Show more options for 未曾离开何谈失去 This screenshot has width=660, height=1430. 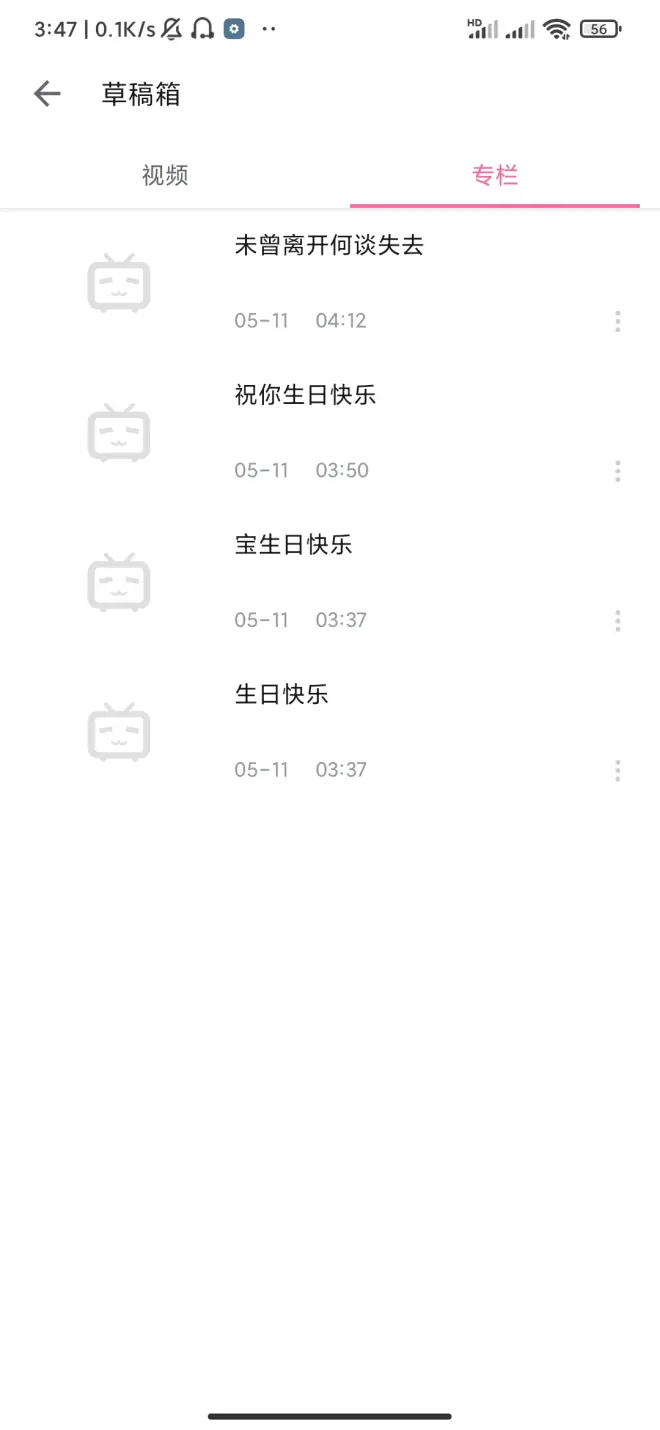(617, 321)
